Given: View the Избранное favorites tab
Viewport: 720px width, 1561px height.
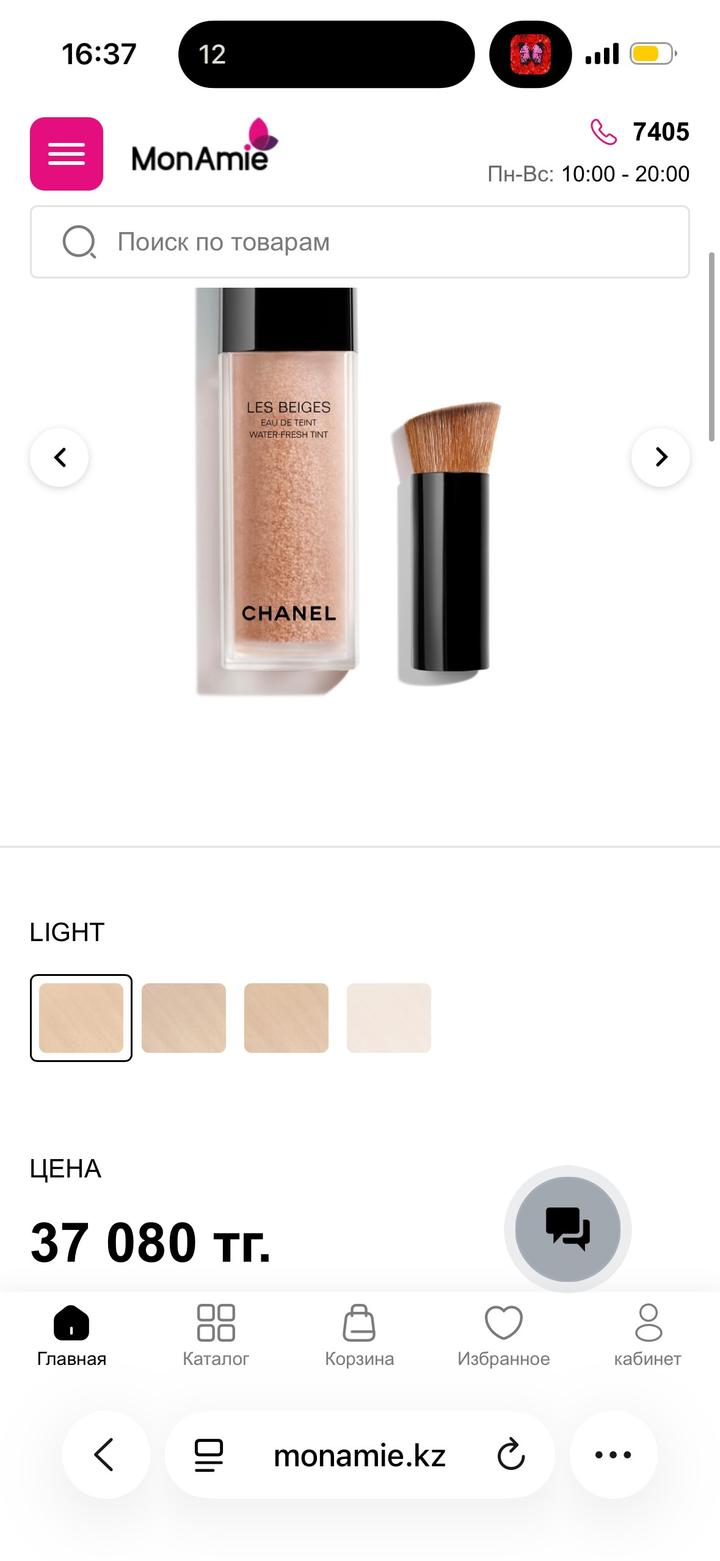Looking at the screenshot, I should (504, 1335).
